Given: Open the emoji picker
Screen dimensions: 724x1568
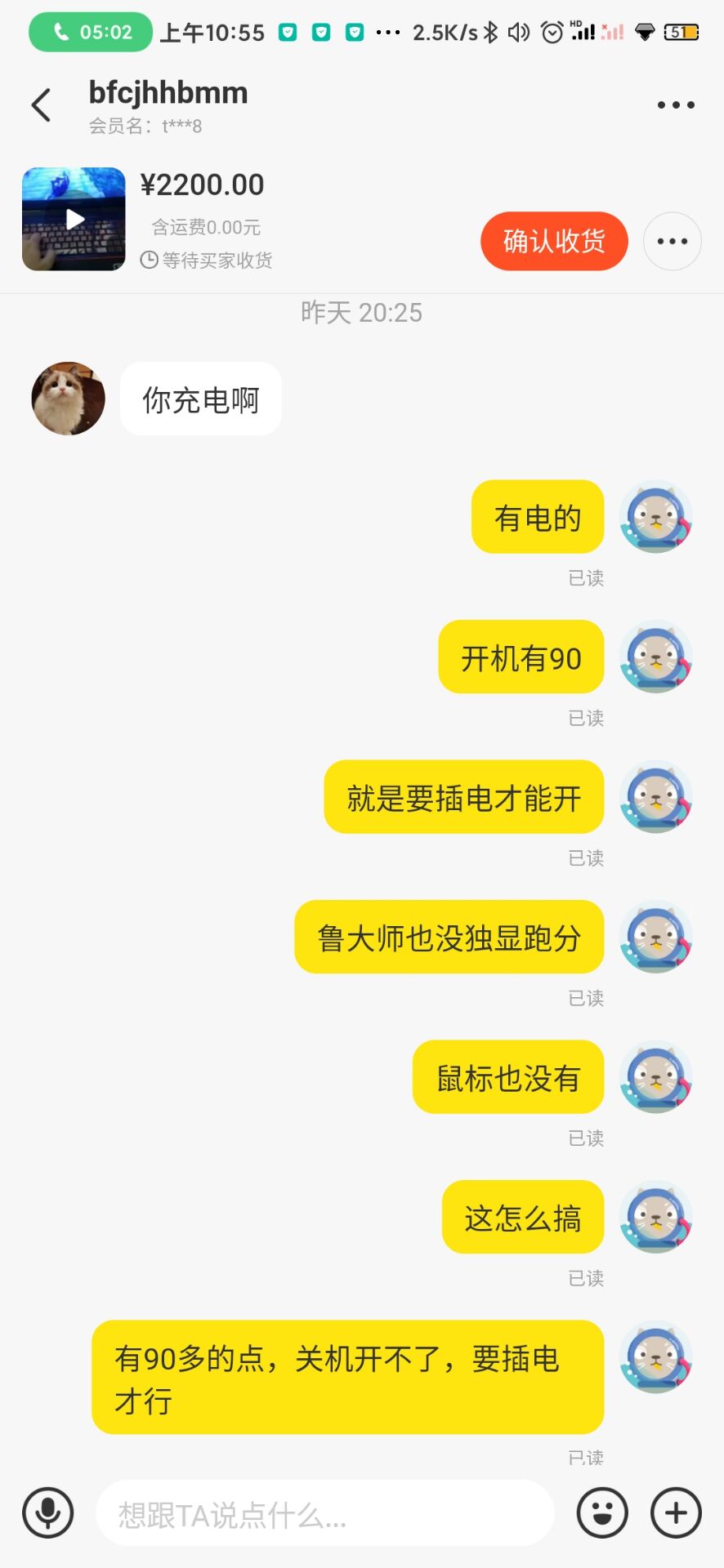Looking at the screenshot, I should pyautogui.click(x=602, y=1512).
